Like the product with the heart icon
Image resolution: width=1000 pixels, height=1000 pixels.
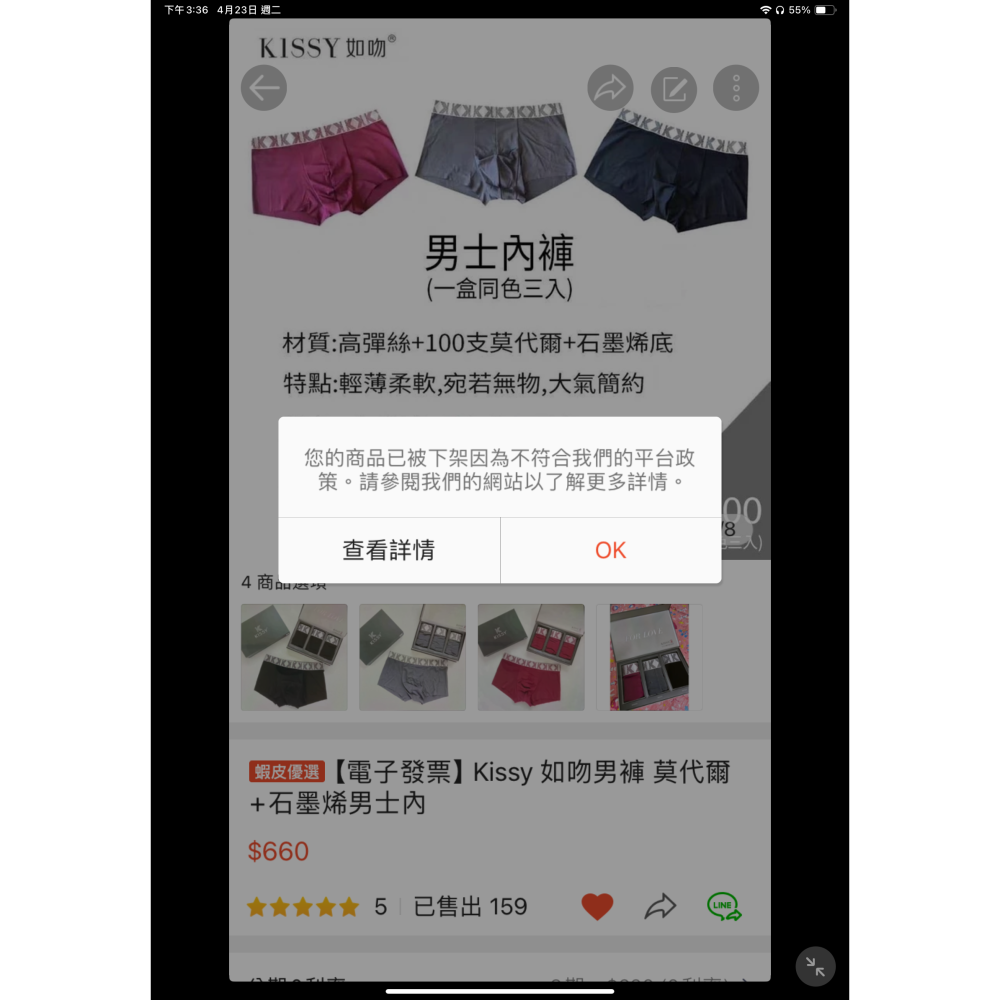point(597,907)
